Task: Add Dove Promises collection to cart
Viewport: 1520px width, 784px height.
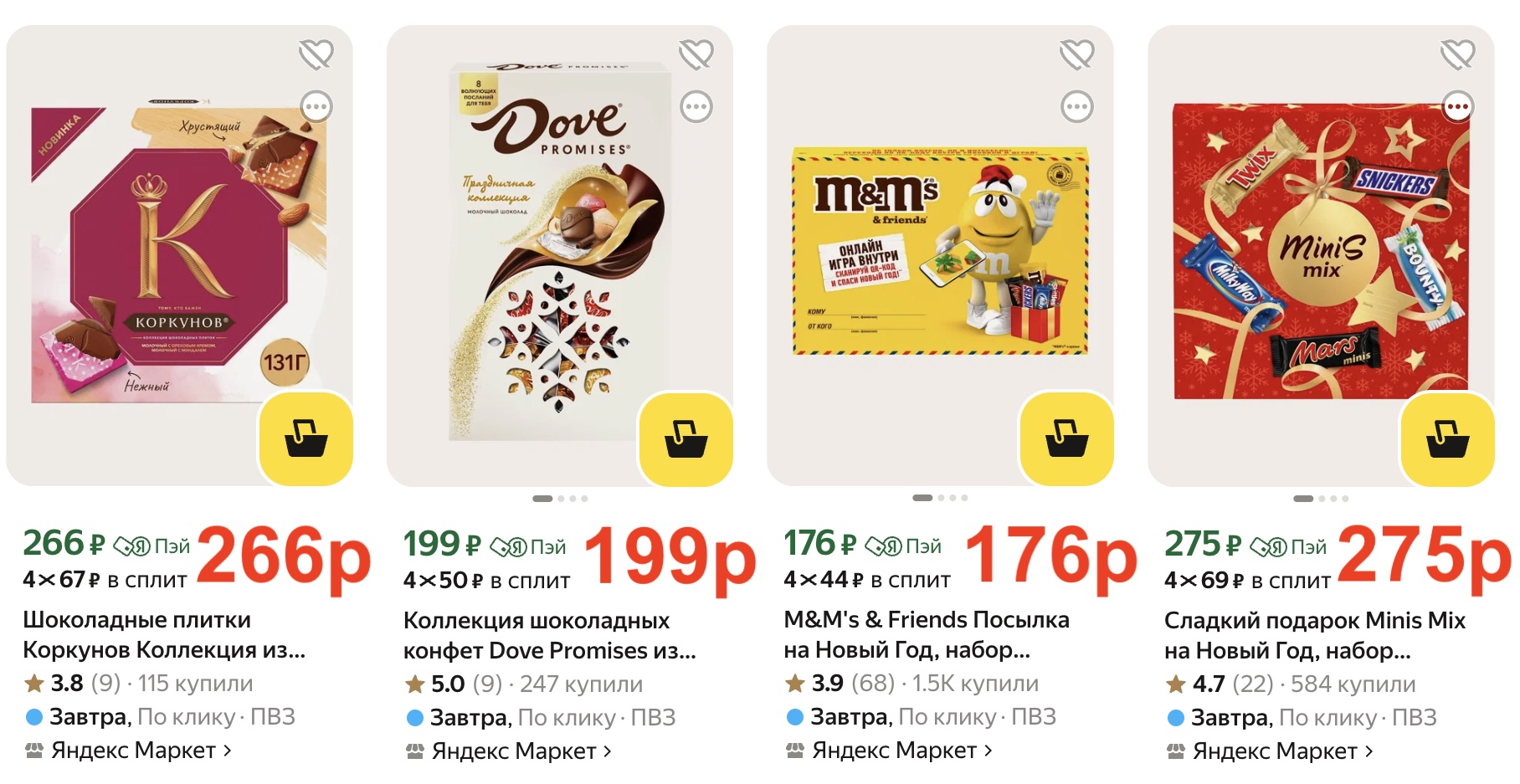Action: tap(686, 439)
